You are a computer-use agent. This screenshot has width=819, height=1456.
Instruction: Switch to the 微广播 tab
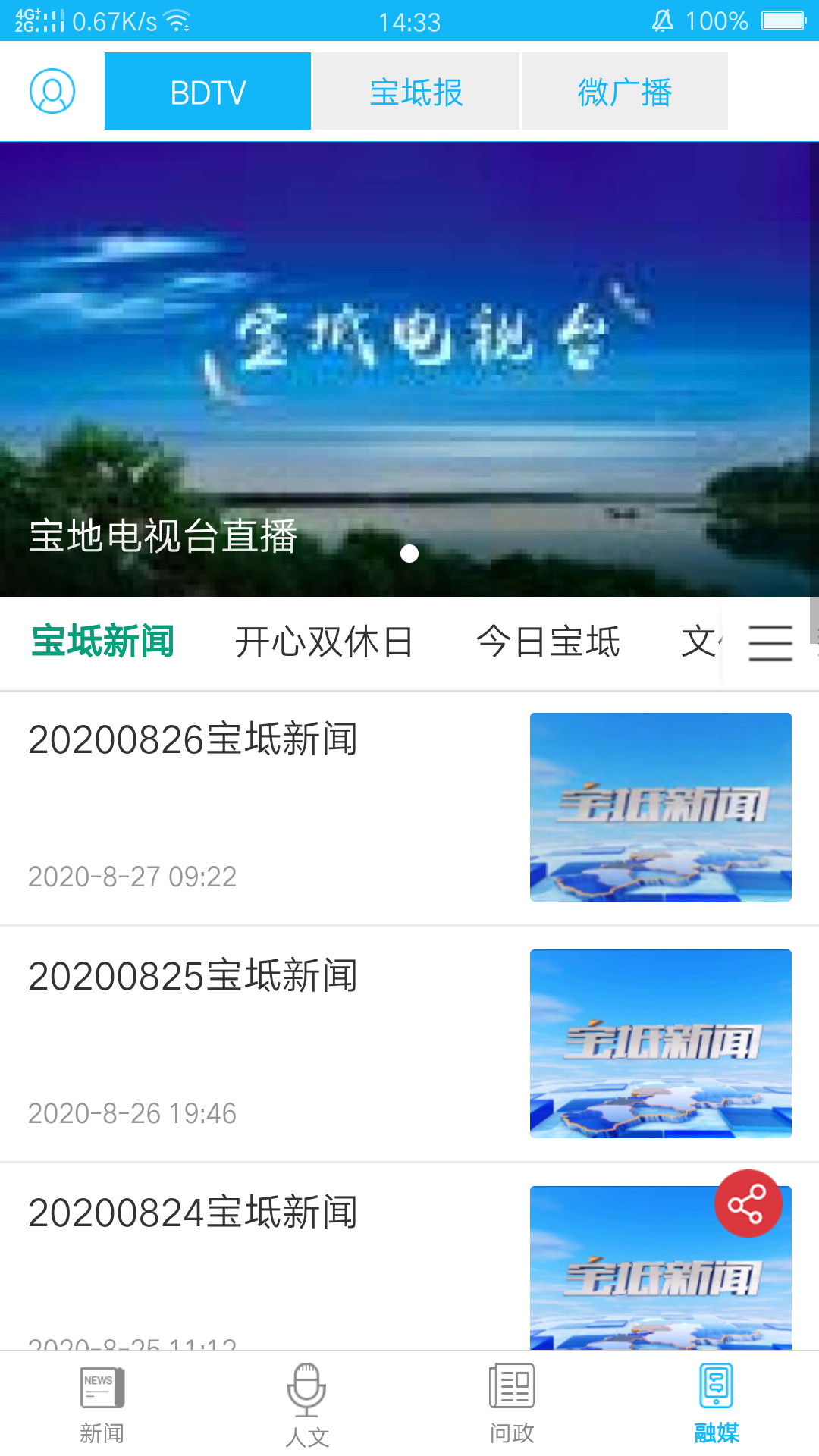(625, 91)
